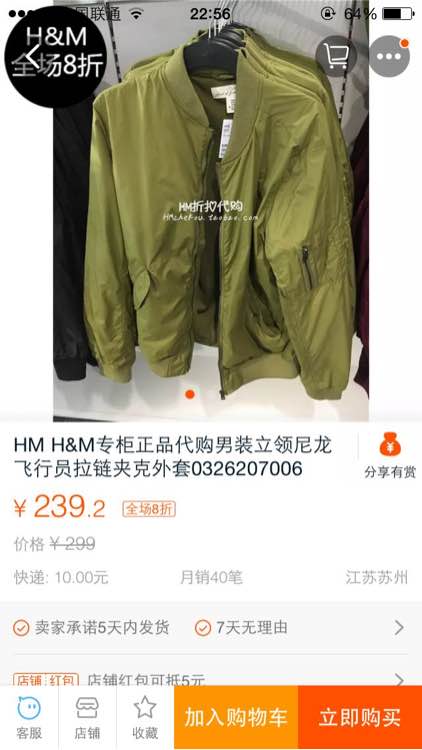Contact 客服 customer service

coord(29,717)
